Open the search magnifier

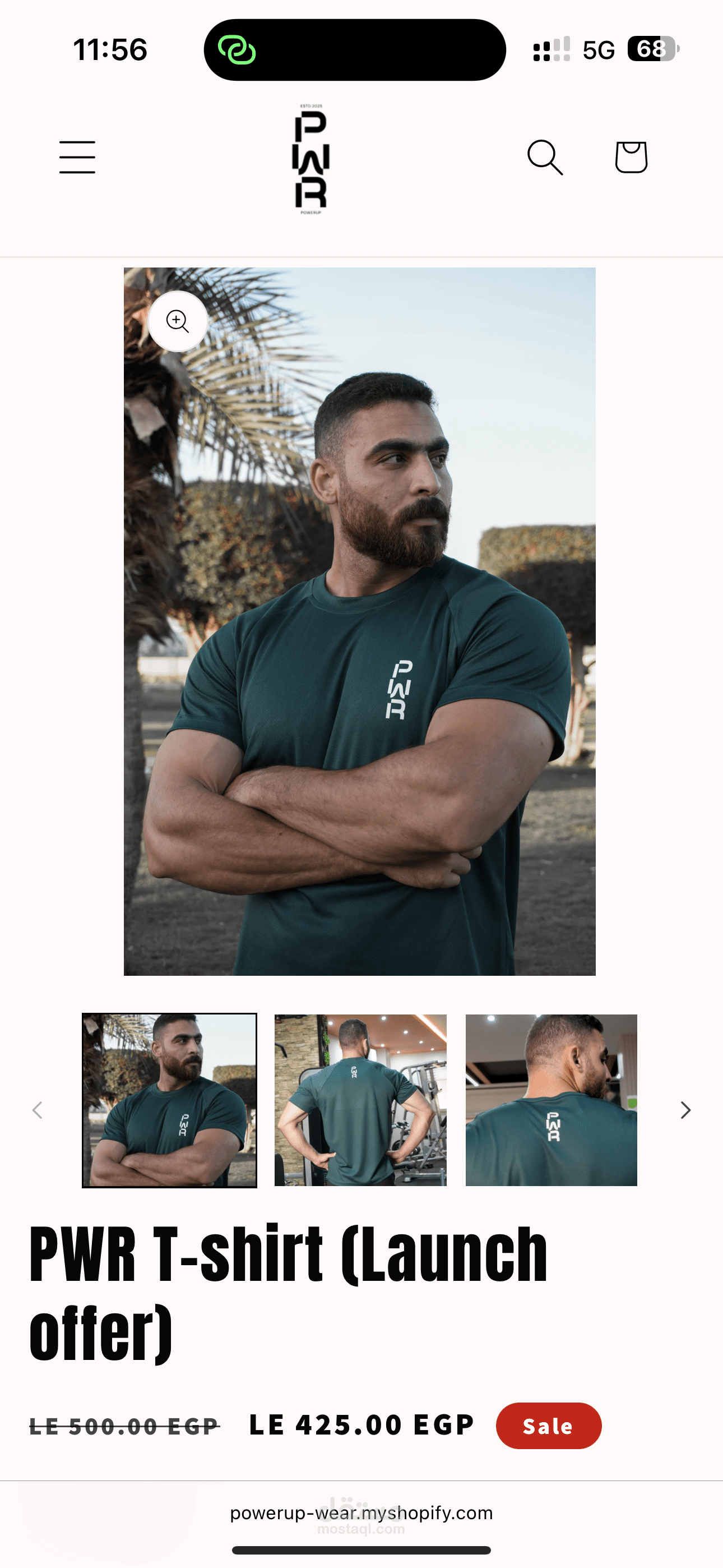pyautogui.click(x=545, y=157)
